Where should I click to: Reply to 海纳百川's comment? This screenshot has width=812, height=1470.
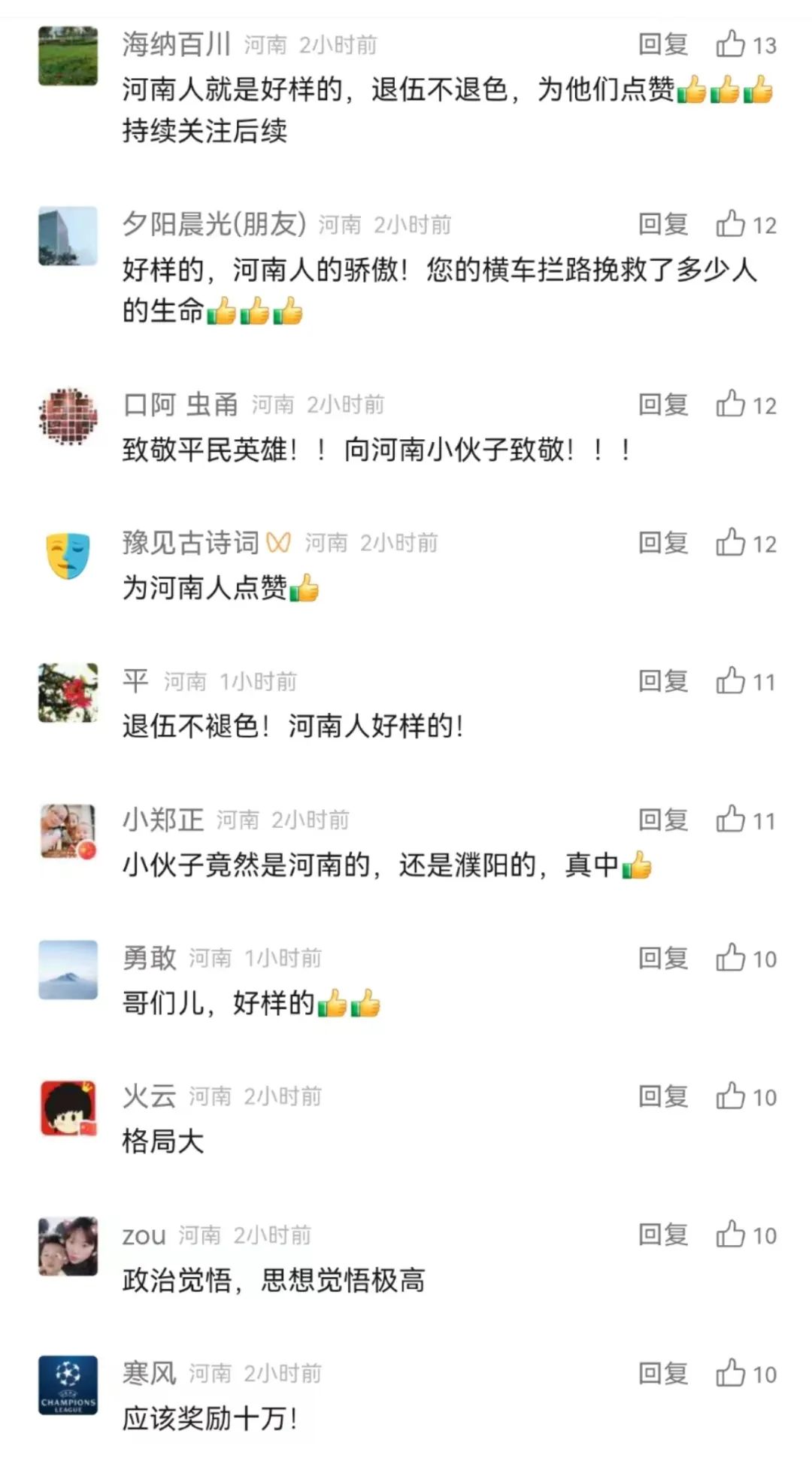click(663, 45)
